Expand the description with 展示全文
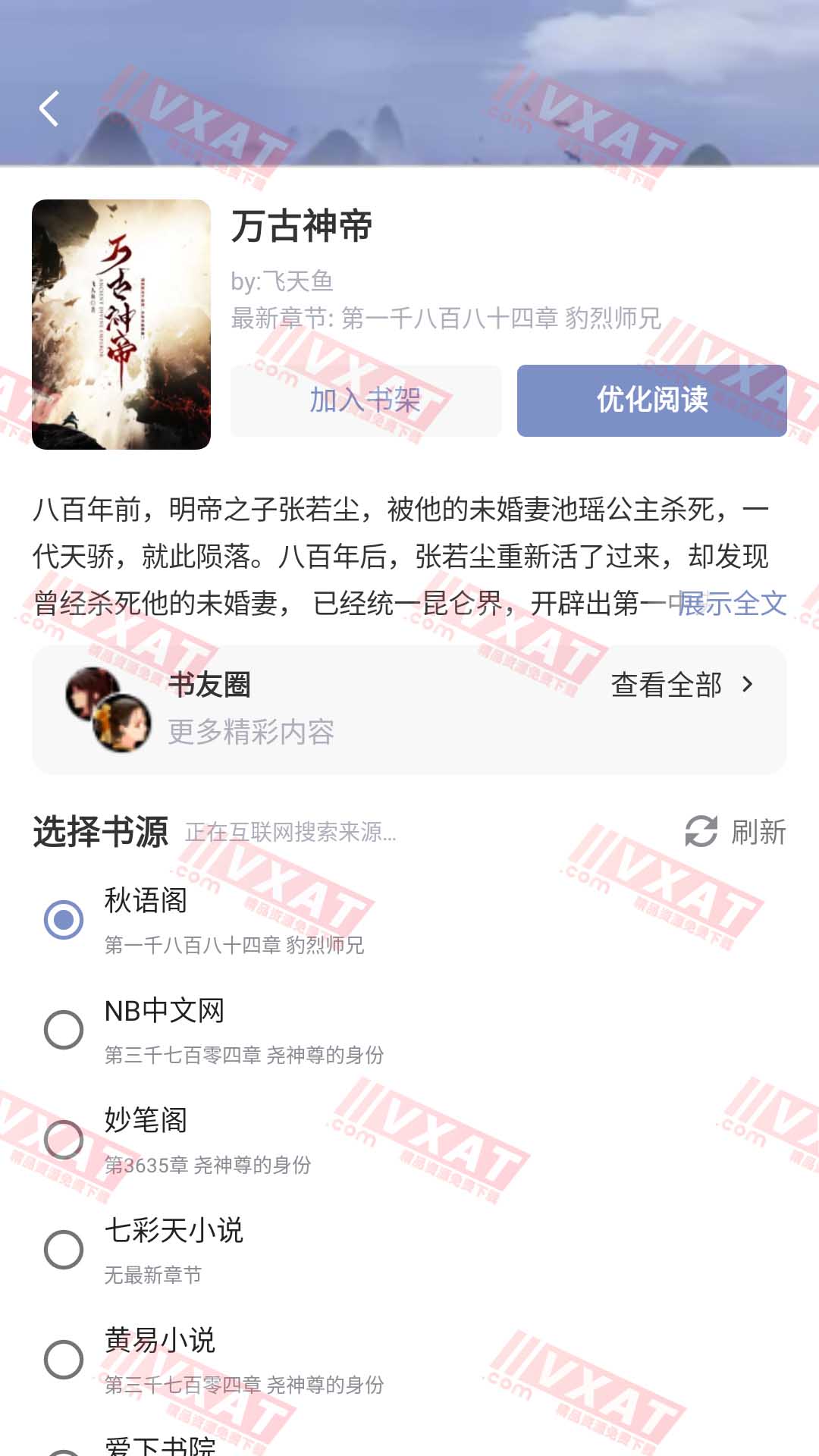Image resolution: width=819 pixels, height=1456 pixels. click(x=732, y=604)
